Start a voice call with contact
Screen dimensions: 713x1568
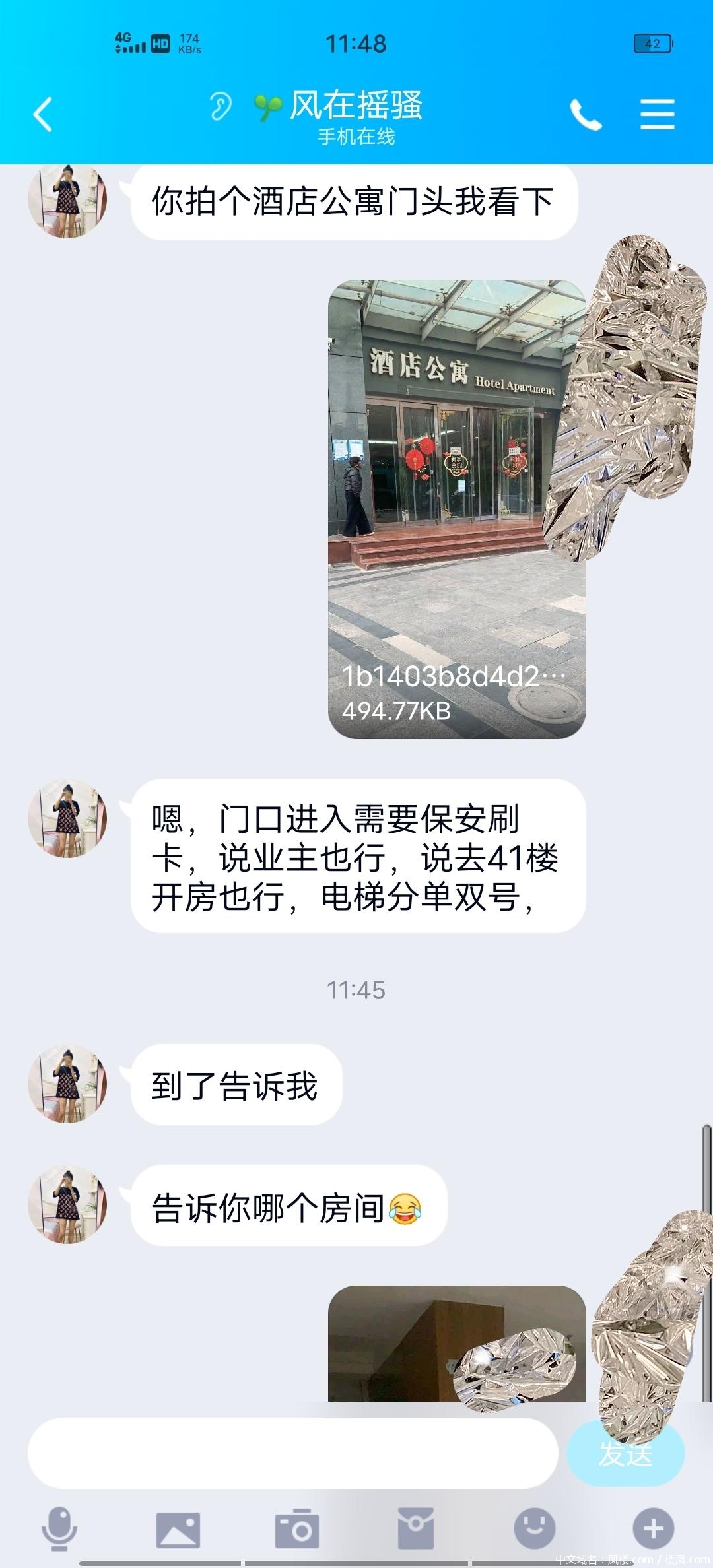click(586, 115)
